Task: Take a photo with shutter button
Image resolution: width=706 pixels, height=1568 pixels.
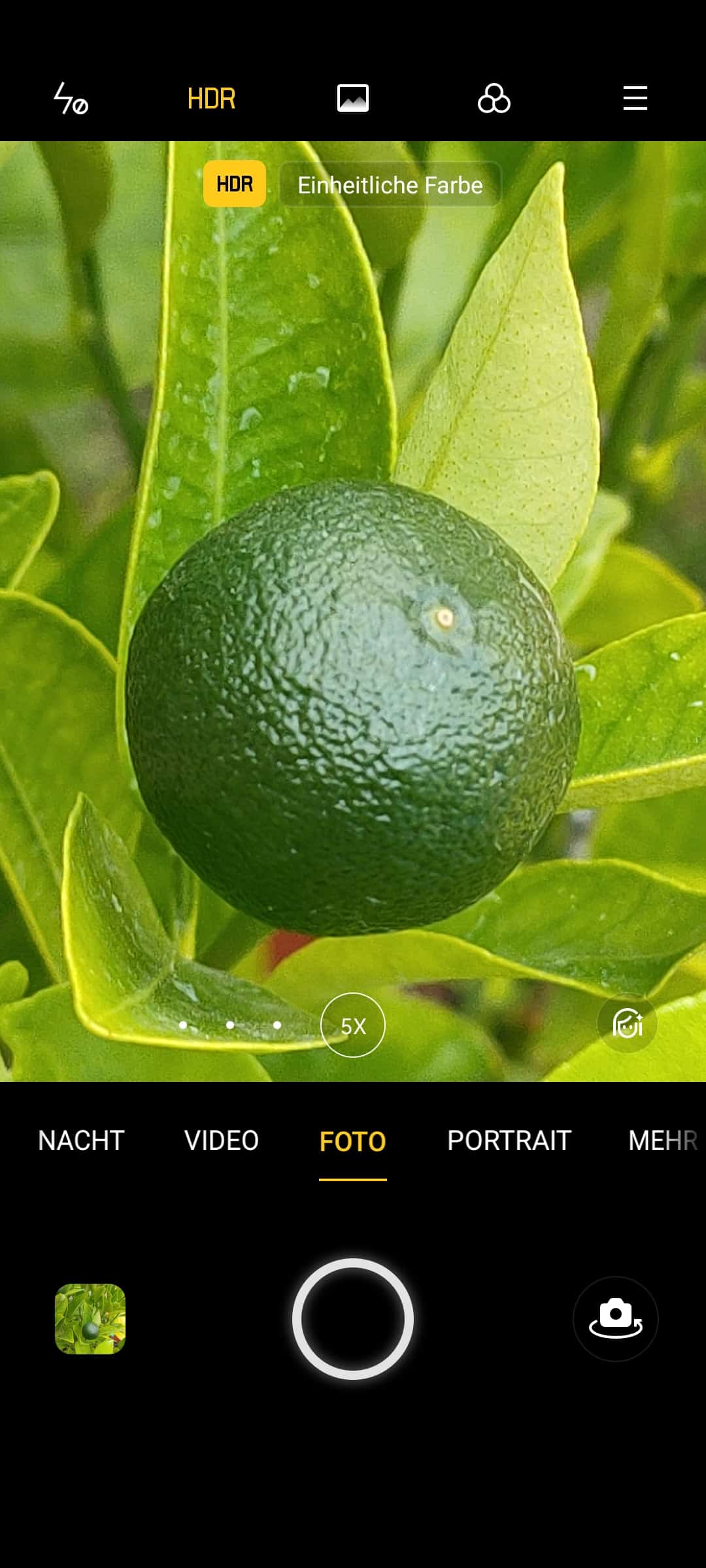Action: 353,1319
